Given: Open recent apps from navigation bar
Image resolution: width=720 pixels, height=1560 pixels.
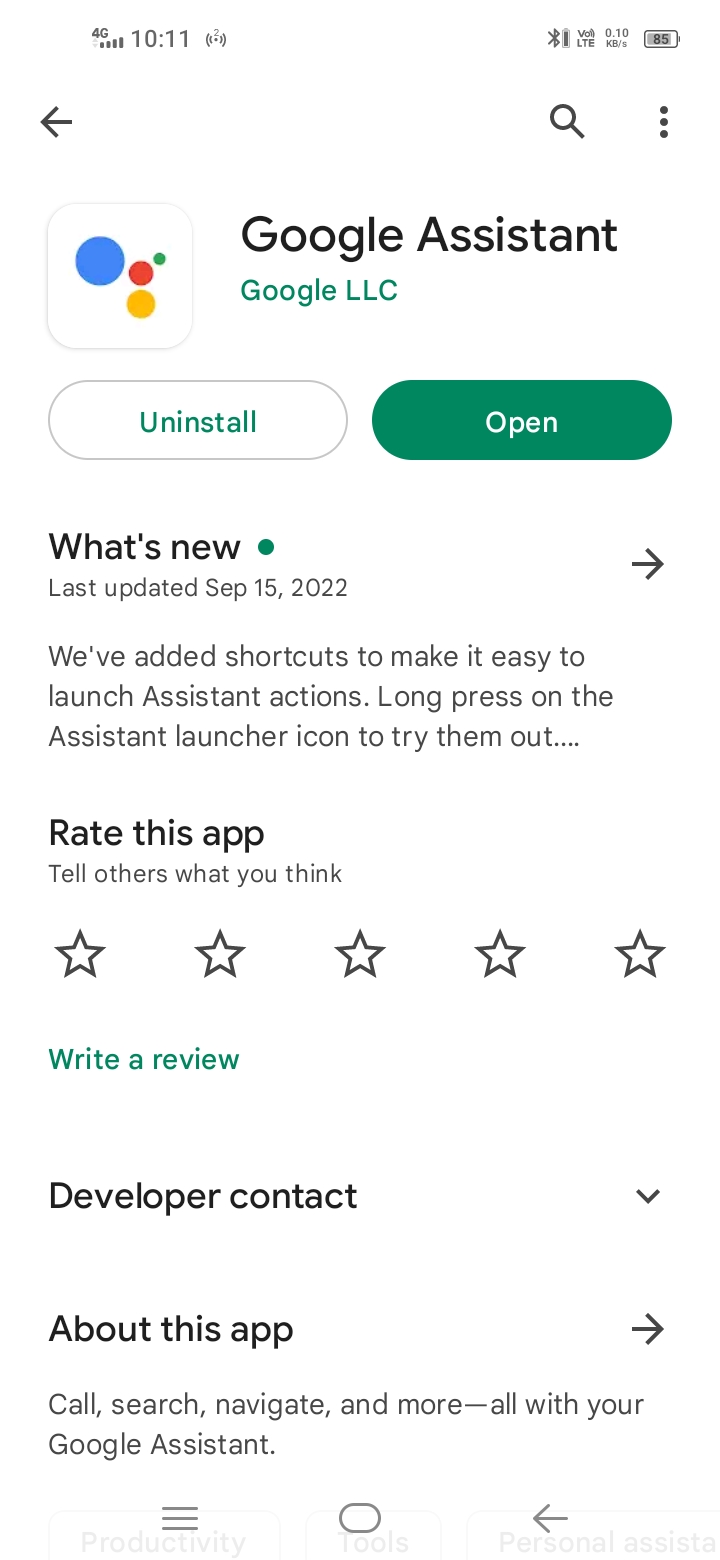Looking at the screenshot, I should point(180,1518).
